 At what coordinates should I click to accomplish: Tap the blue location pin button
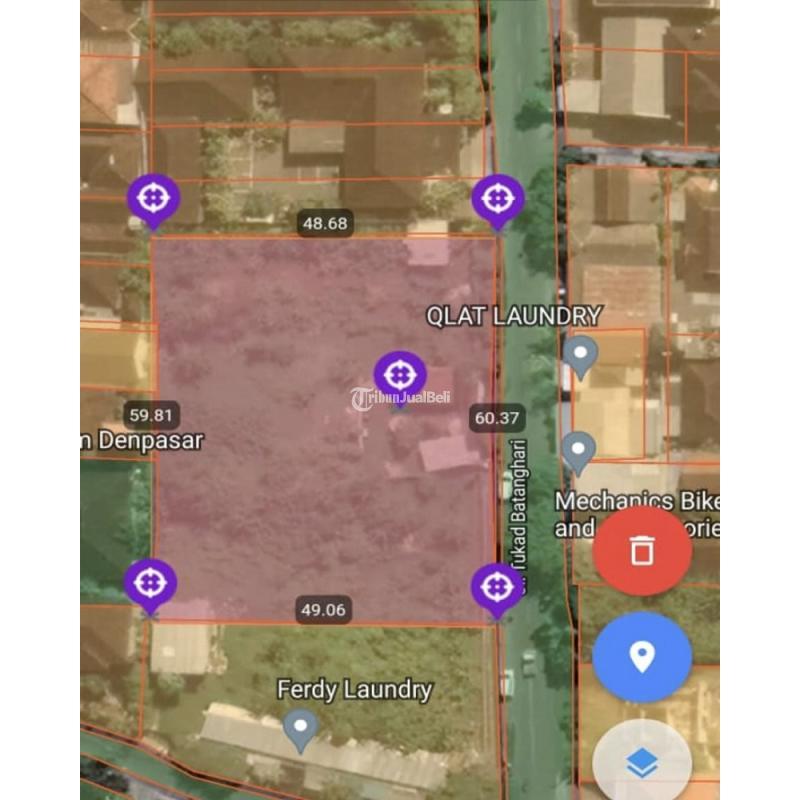[641, 657]
